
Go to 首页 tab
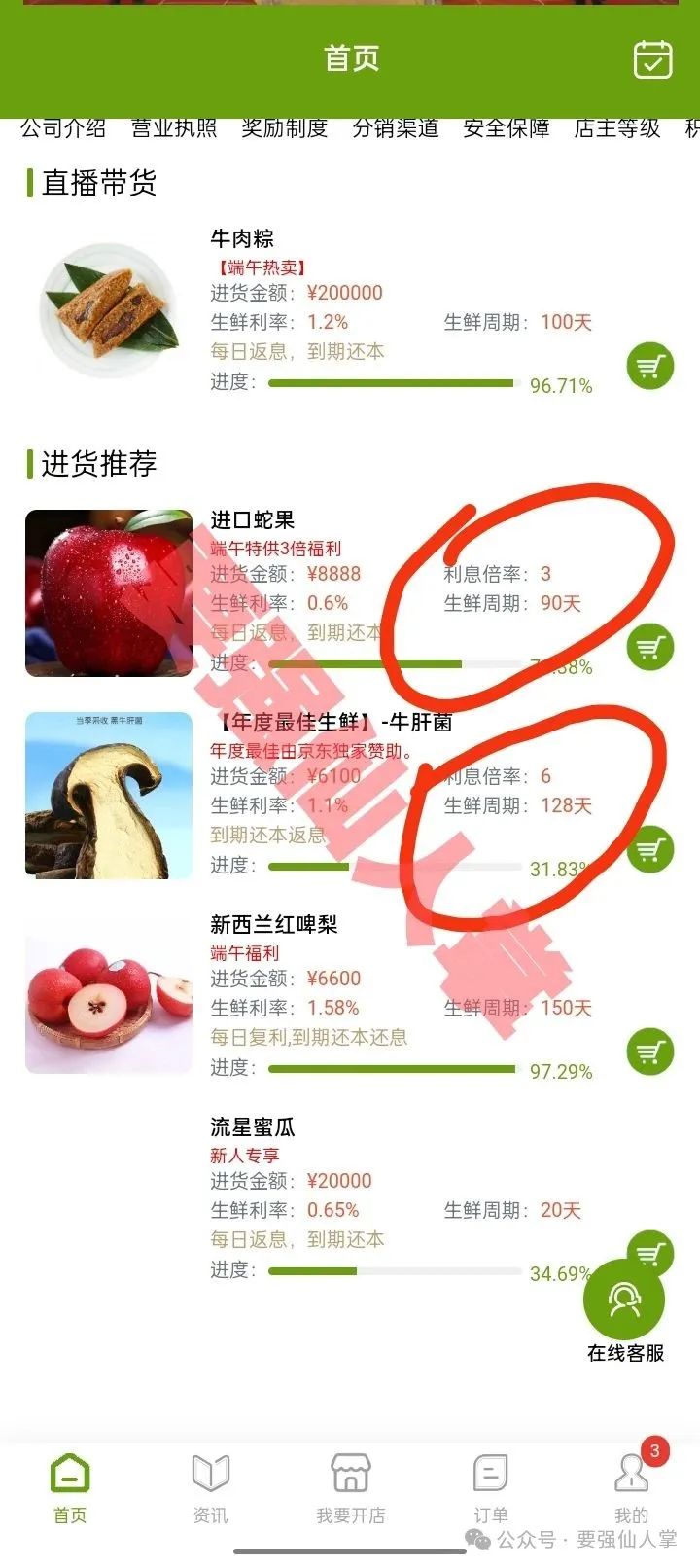tap(70, 1488)
